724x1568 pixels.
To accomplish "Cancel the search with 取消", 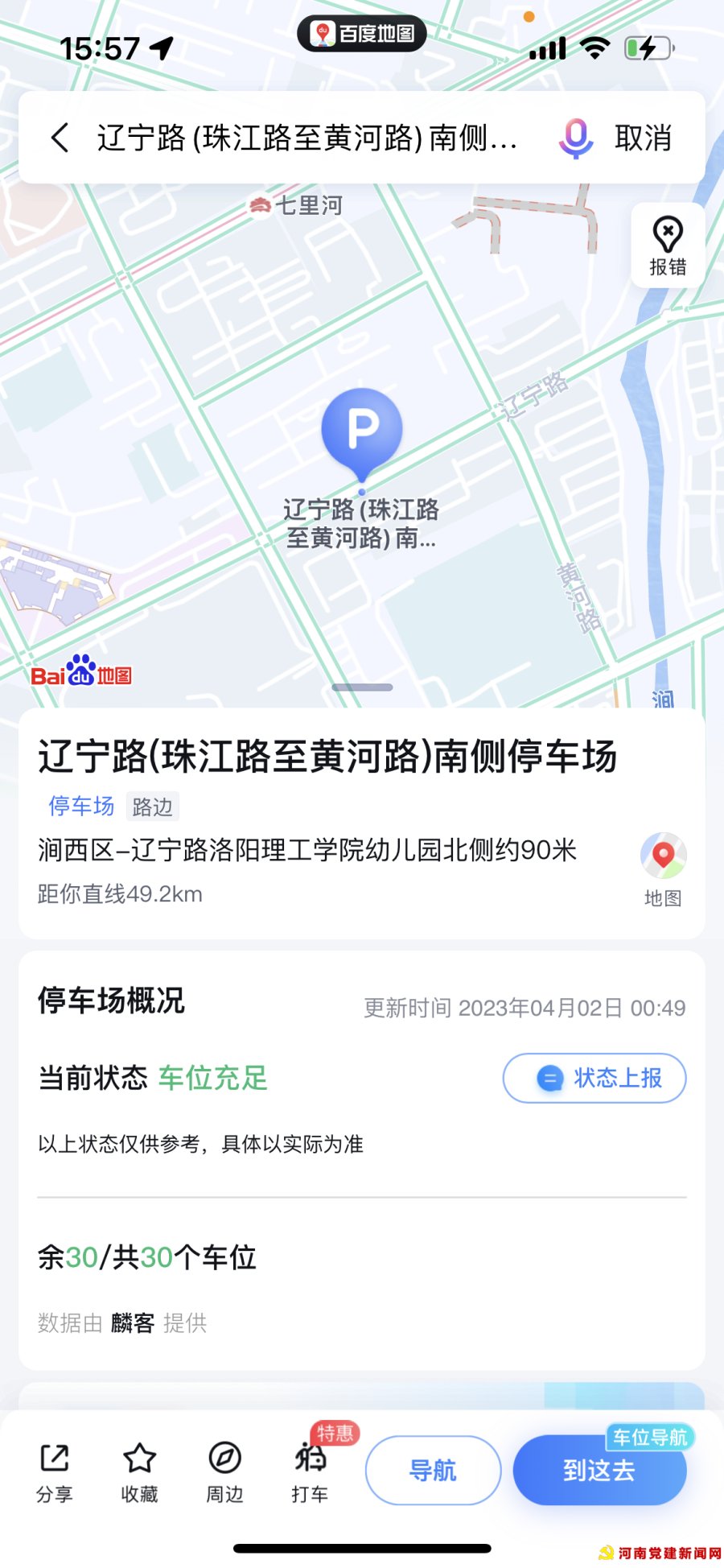I will coord(644,138).
